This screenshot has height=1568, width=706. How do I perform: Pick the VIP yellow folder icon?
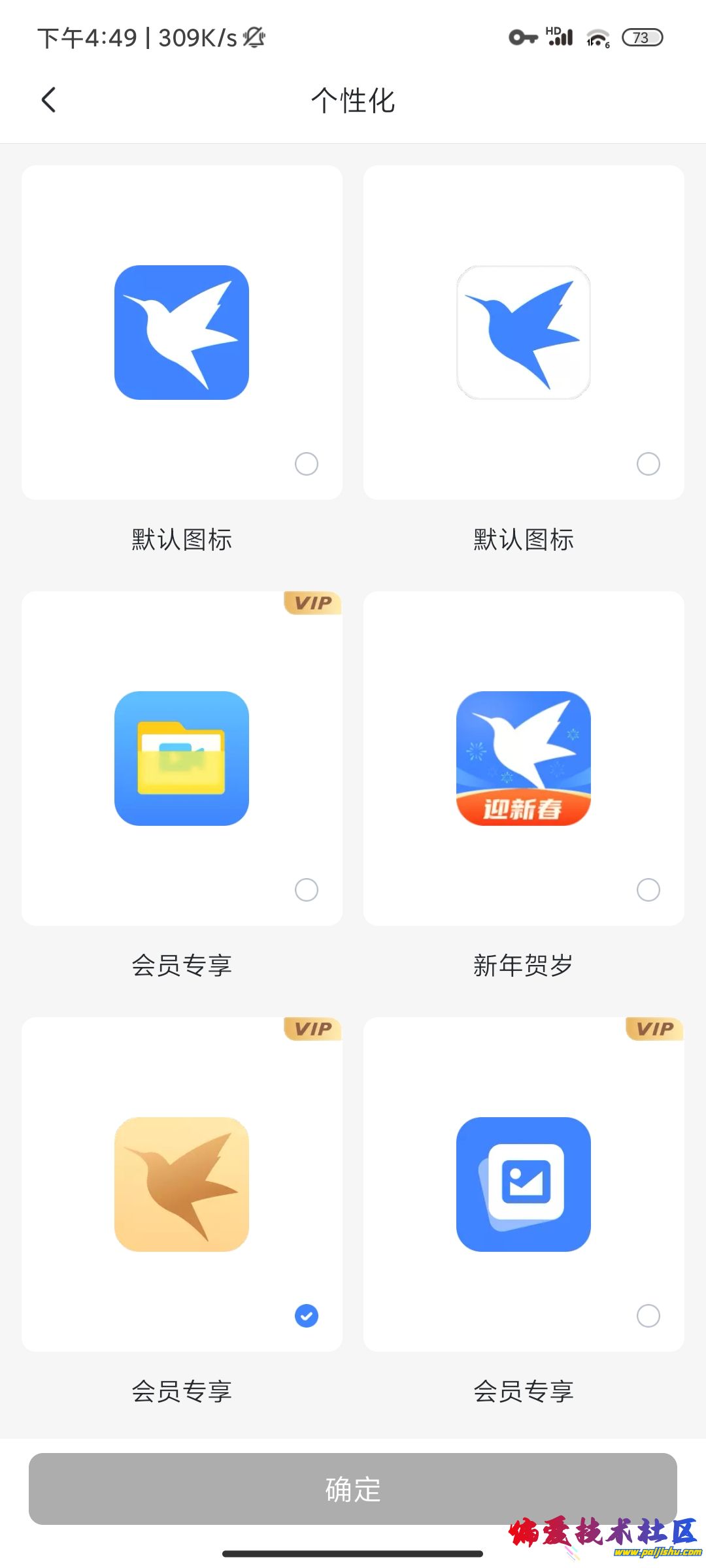click(x=182, y=759)
